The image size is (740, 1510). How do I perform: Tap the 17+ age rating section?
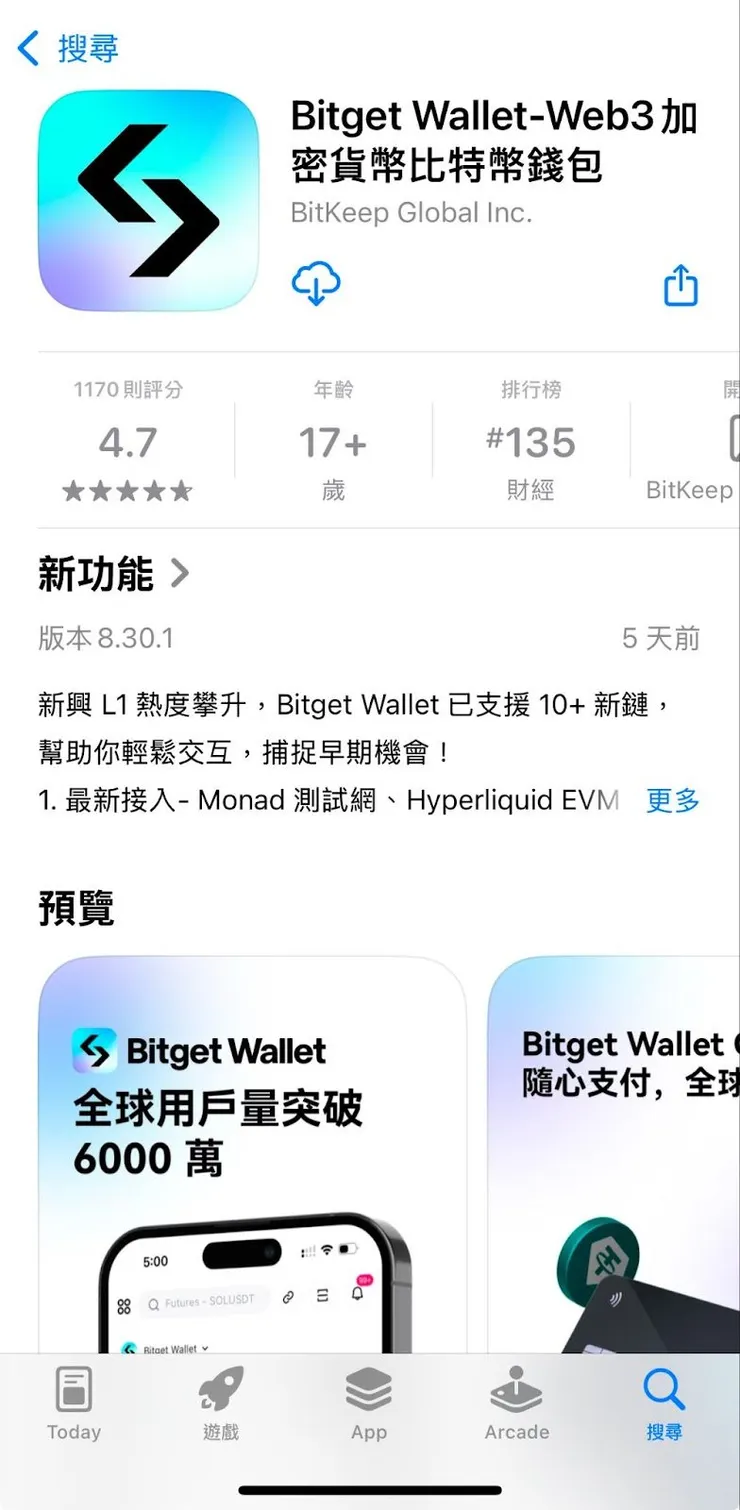click(332, 441)
